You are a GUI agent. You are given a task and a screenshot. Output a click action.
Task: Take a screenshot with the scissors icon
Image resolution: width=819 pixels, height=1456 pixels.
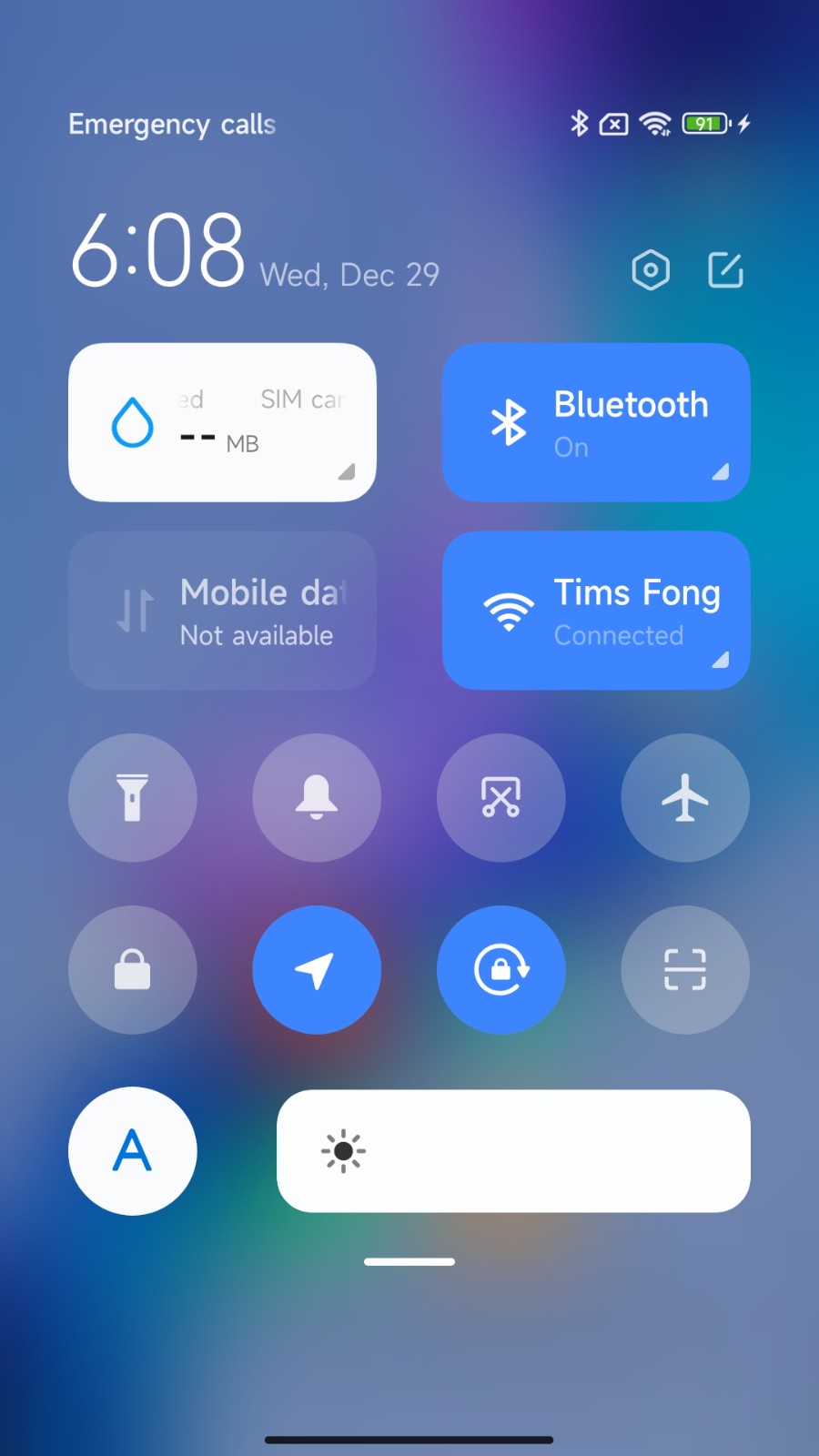(501, 798)
